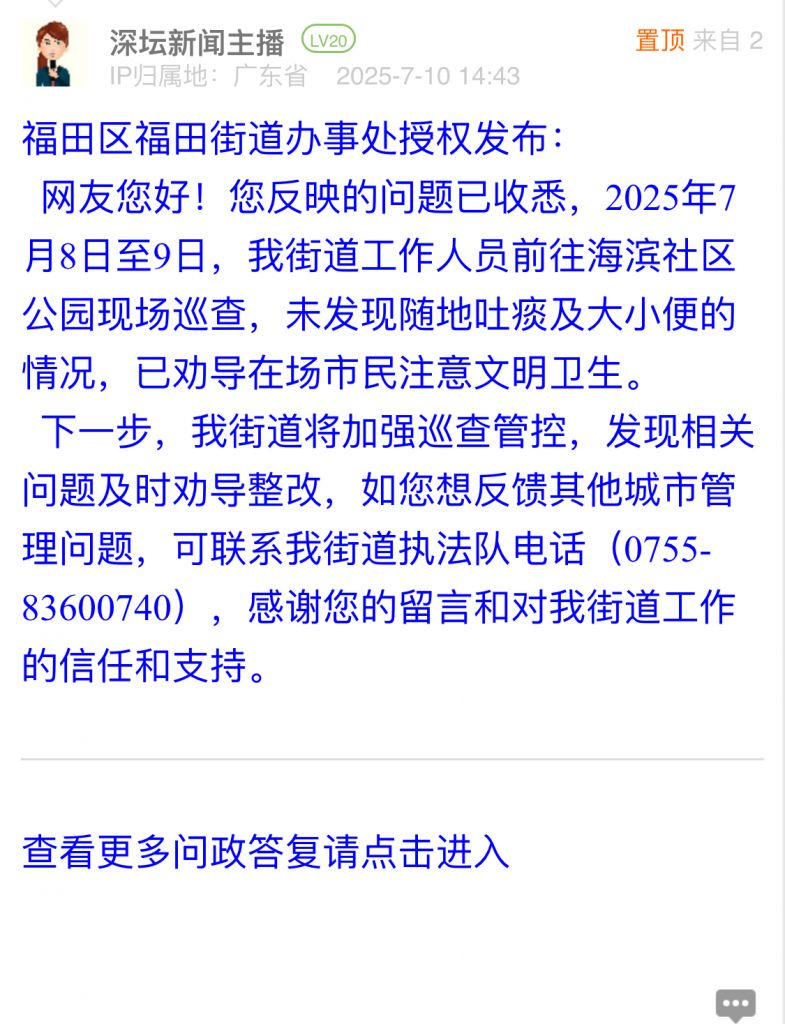This screenshot has height=1024, width=785.
Task: Tap the username 深坛新闻主播
Action: click(x=197, y=41)
